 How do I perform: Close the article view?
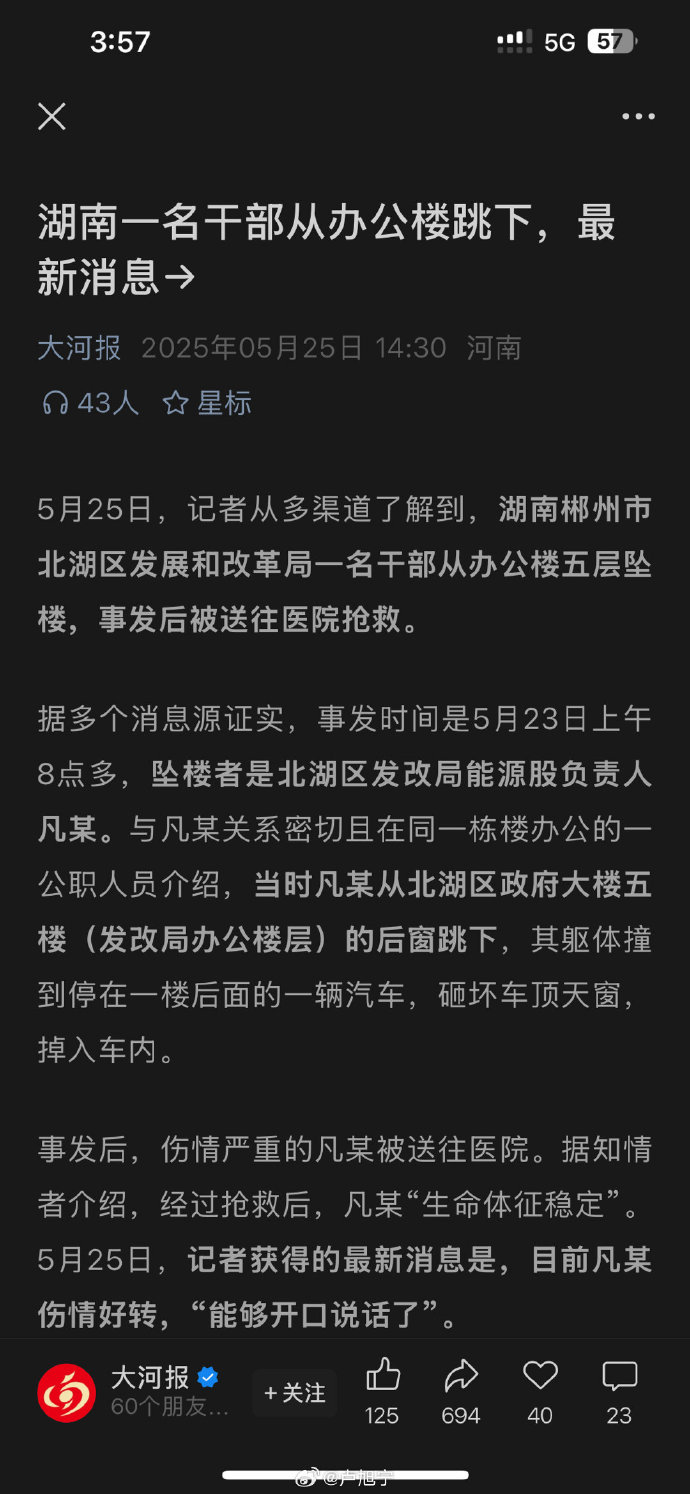(x=52, y=117)
